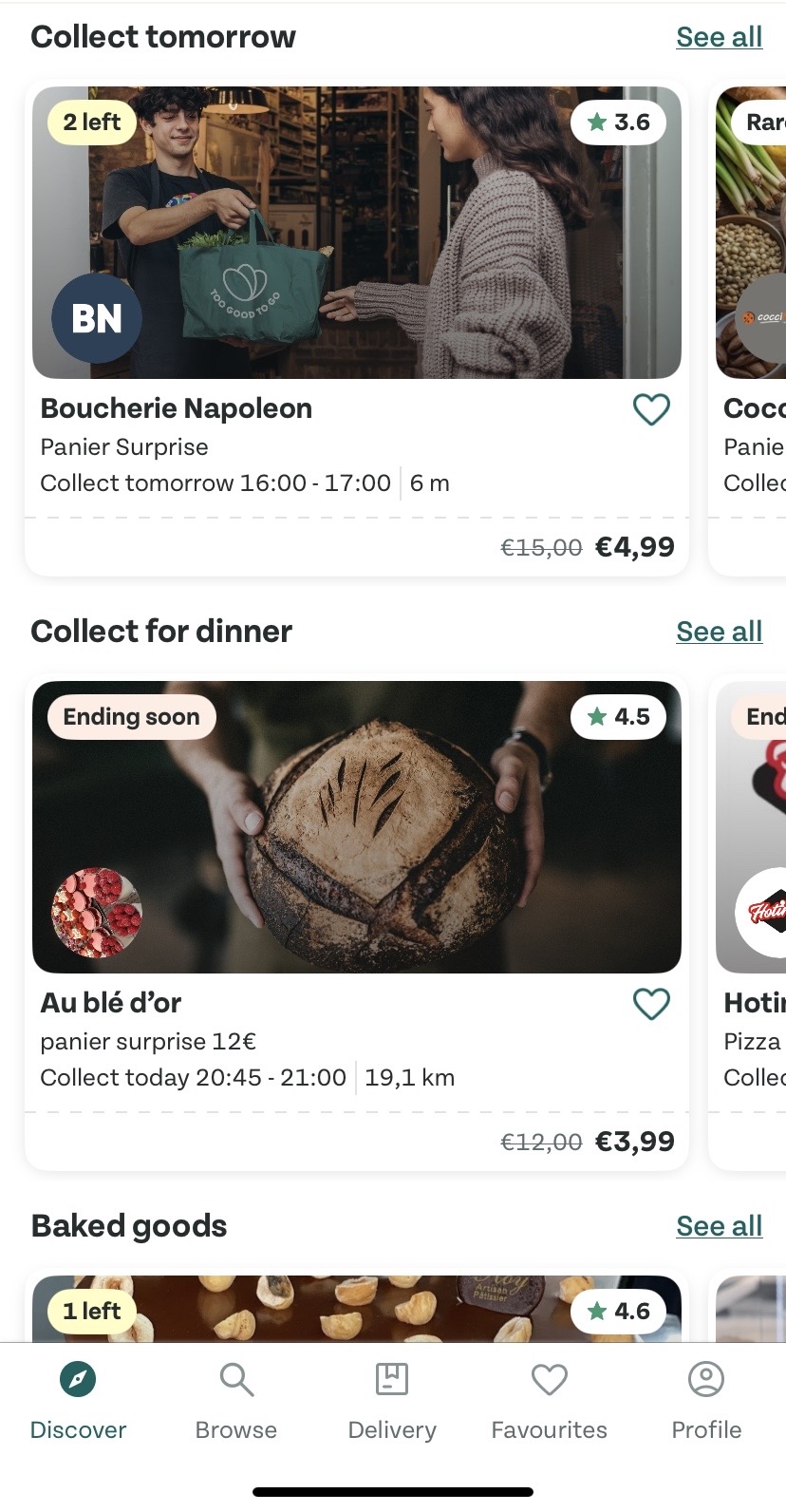This screenshot has height=1512, width=786.
Task: See all Collect tomorrow offers
Action: (719, 37)
